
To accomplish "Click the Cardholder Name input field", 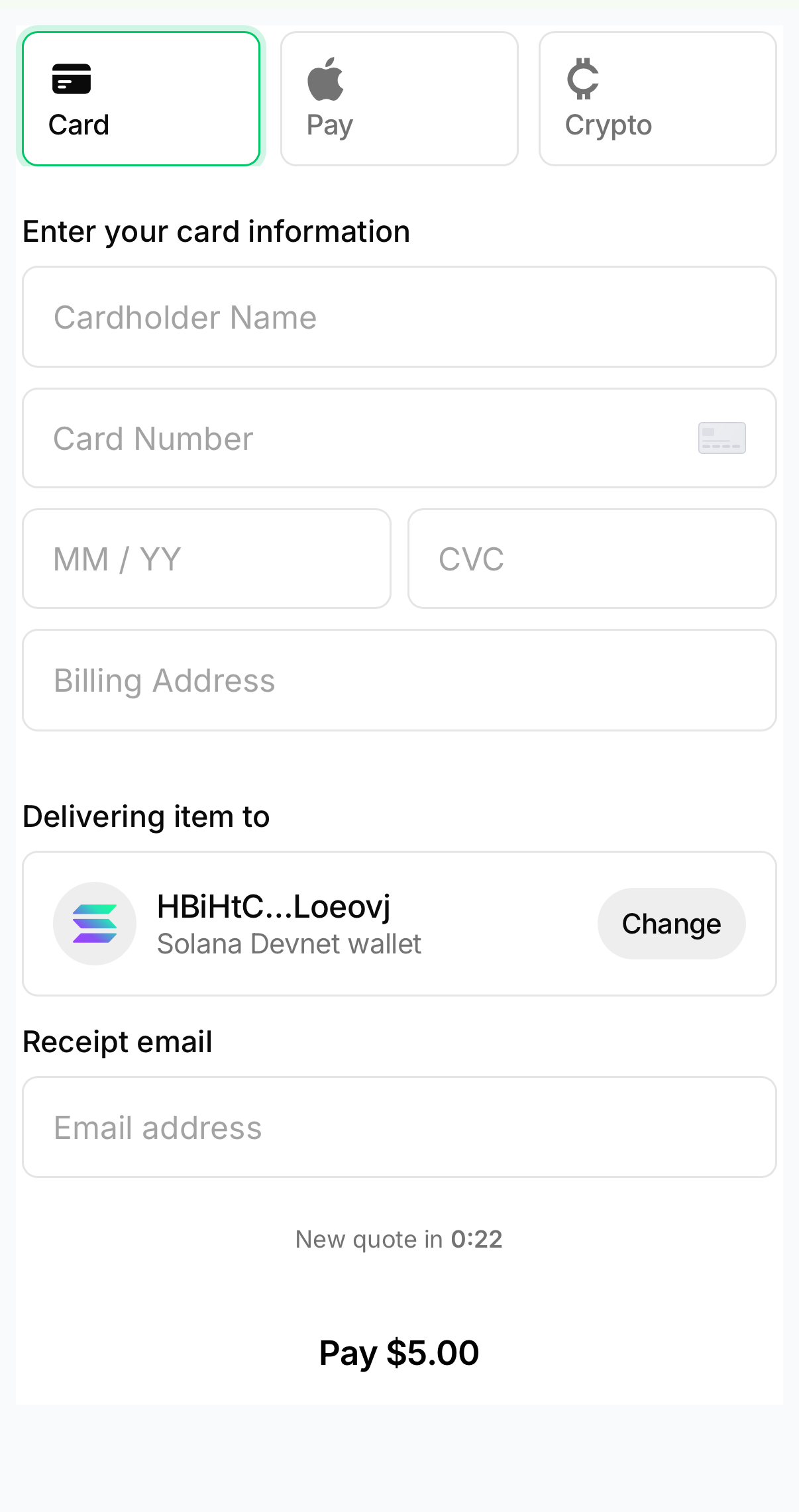I will 399,317.
